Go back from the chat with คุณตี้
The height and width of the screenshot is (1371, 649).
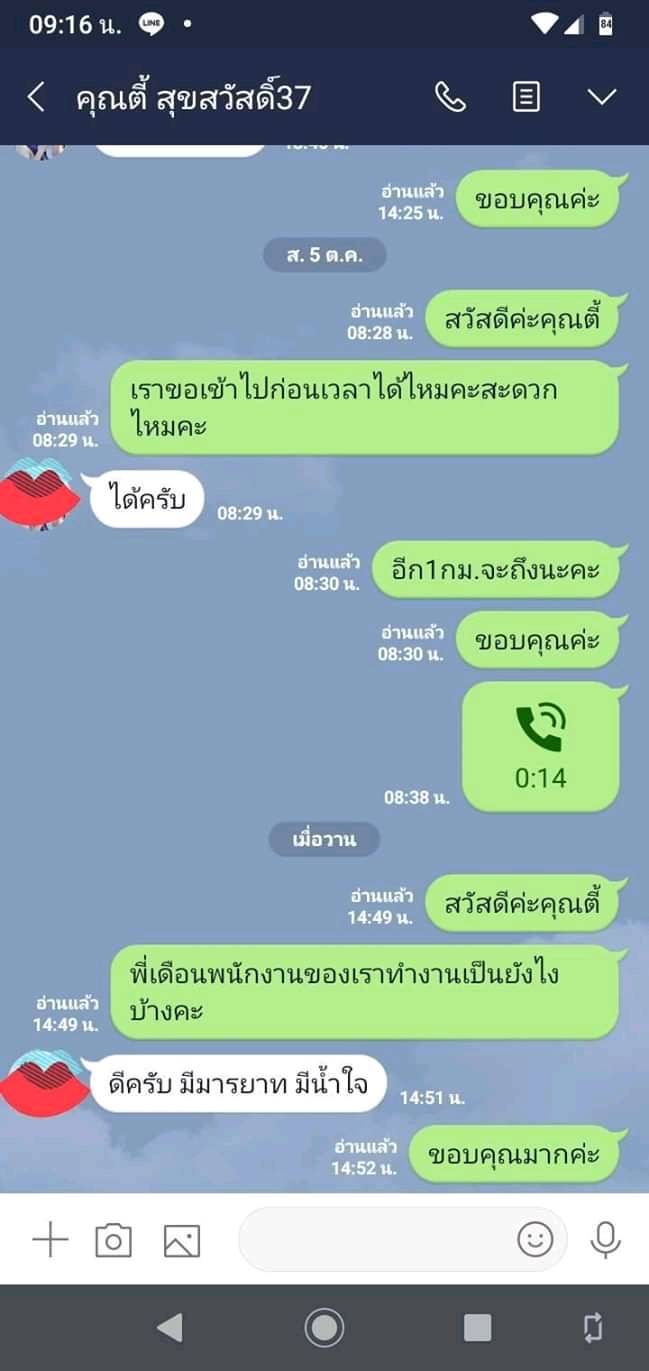36,97
